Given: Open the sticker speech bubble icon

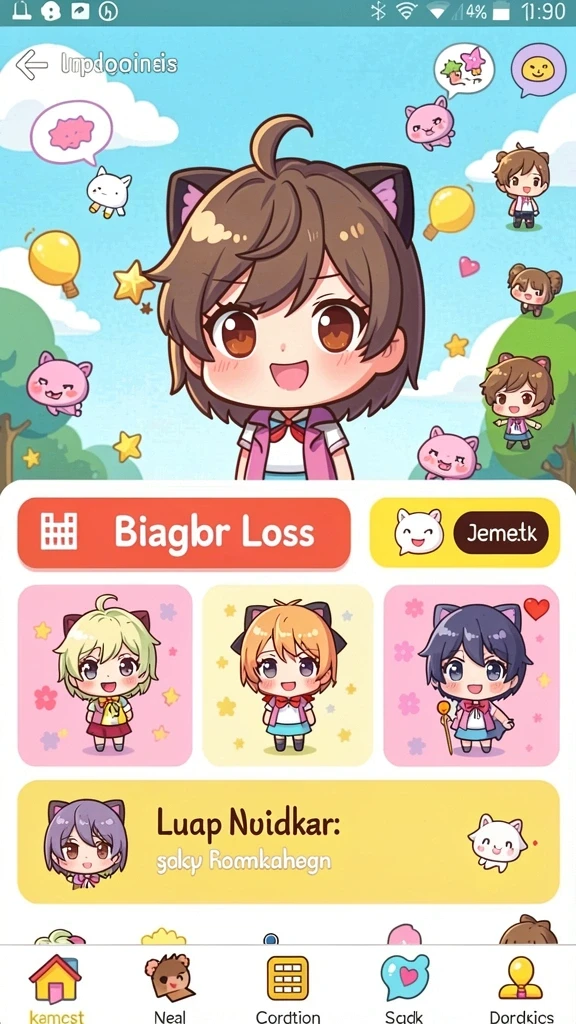Looking at the screenshot, I should pos(464,69).
